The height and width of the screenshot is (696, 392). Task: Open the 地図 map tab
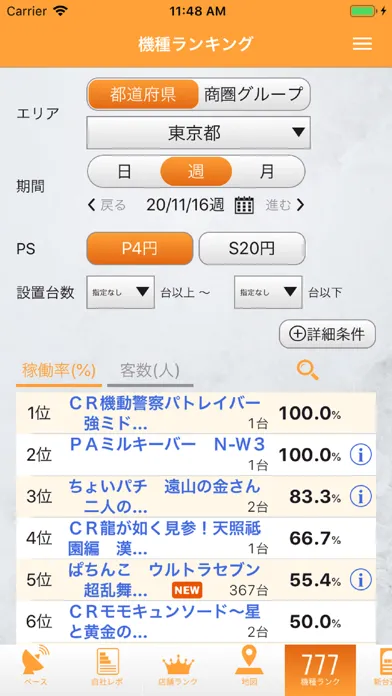[249, 667]
